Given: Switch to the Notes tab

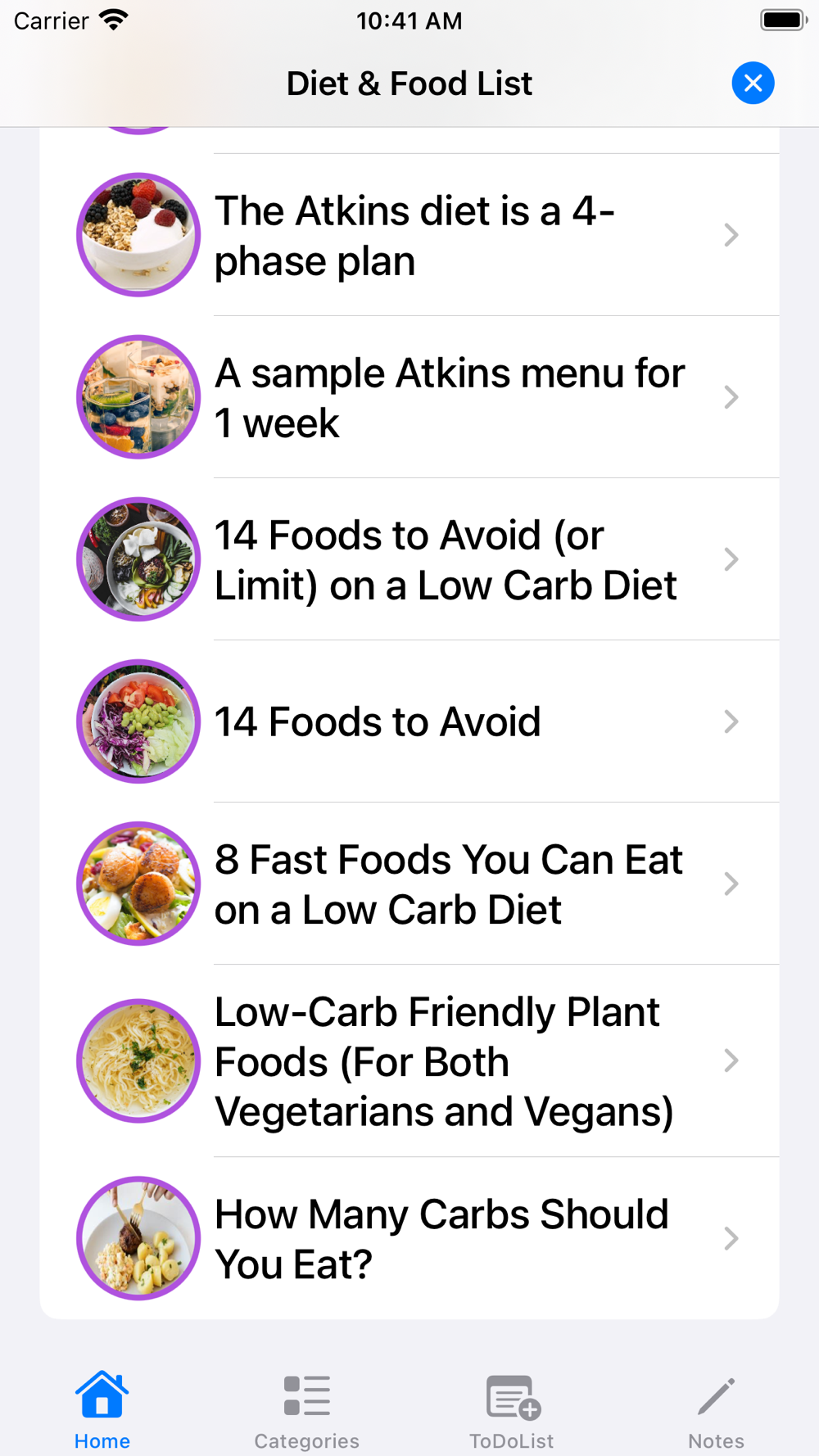Looking at the screenshot, I should 716,1410.
